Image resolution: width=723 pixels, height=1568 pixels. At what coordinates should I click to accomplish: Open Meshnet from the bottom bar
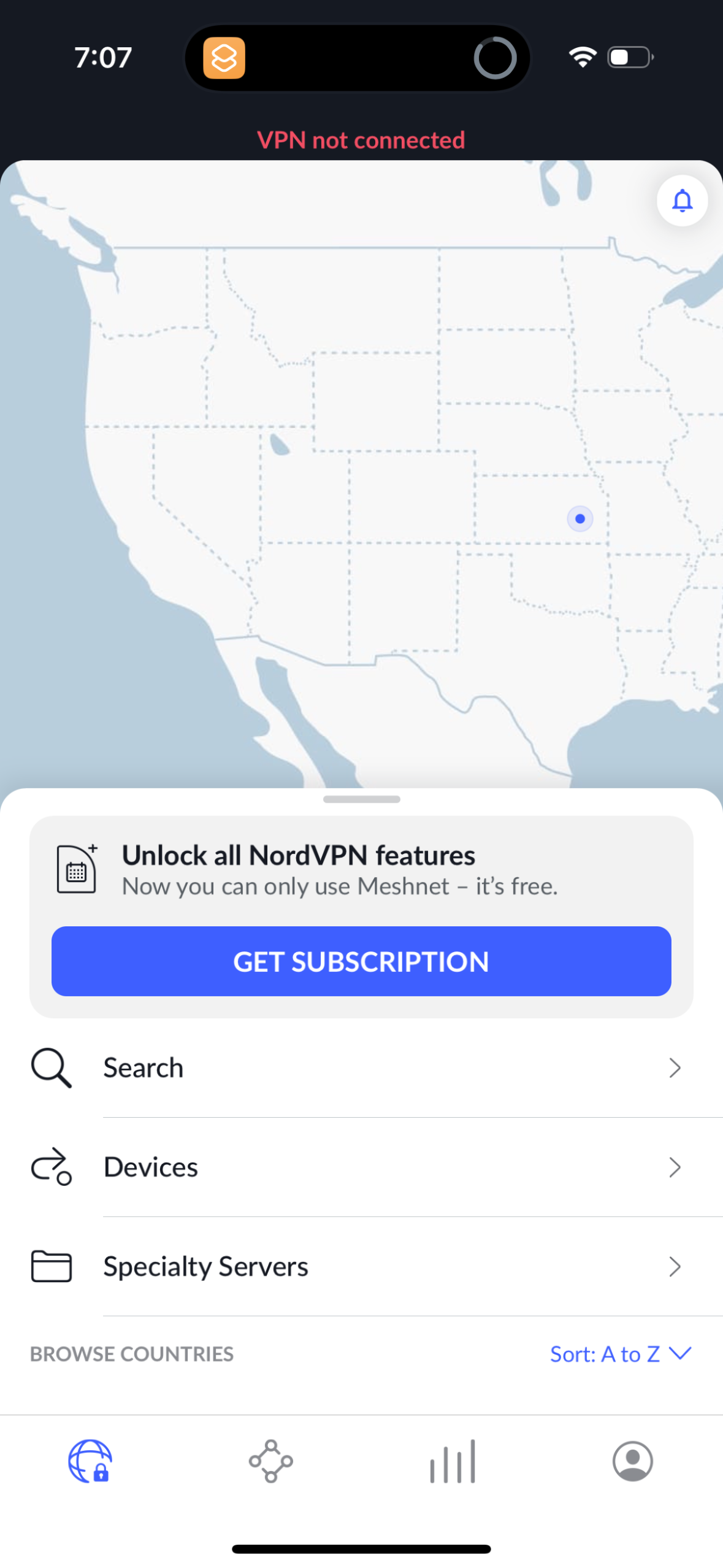point(271,1462)
